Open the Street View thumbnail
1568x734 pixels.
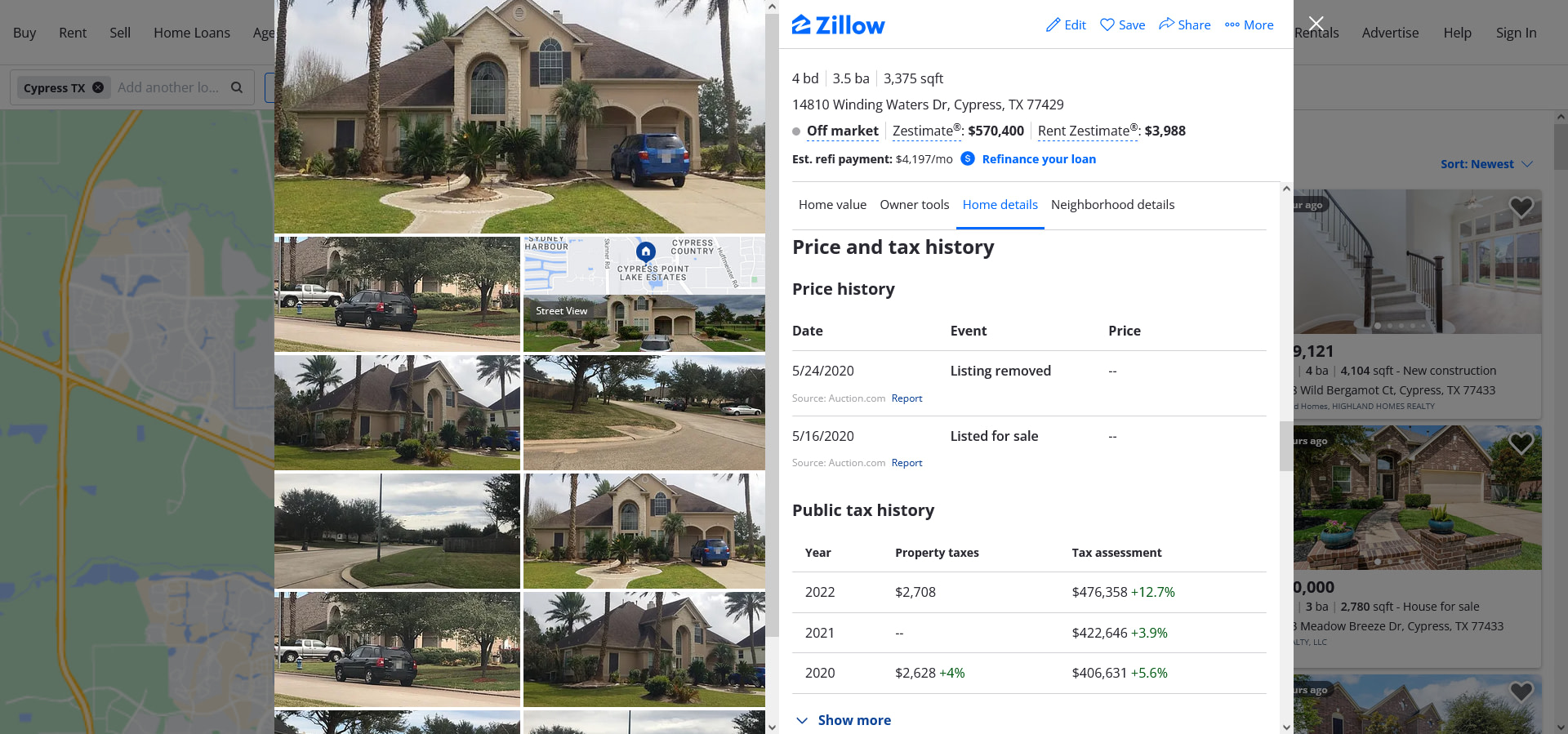coord(644,324)
